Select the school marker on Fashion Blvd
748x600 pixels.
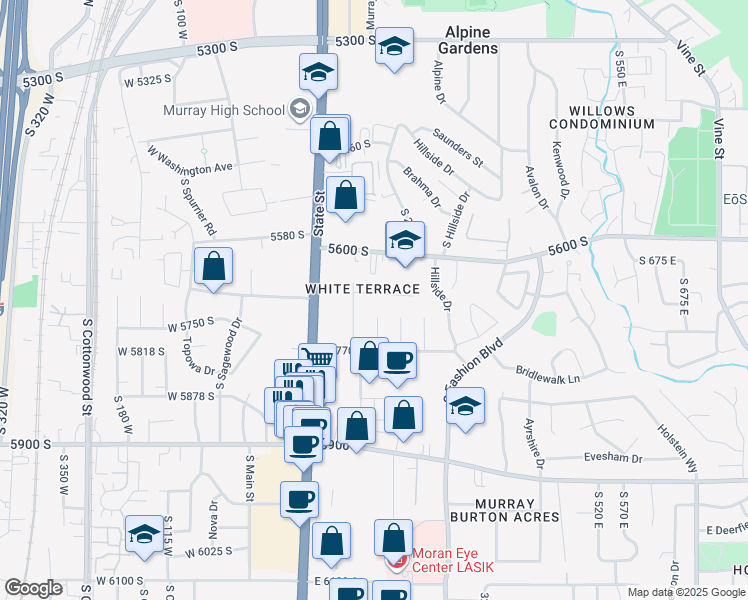point(465,407)
